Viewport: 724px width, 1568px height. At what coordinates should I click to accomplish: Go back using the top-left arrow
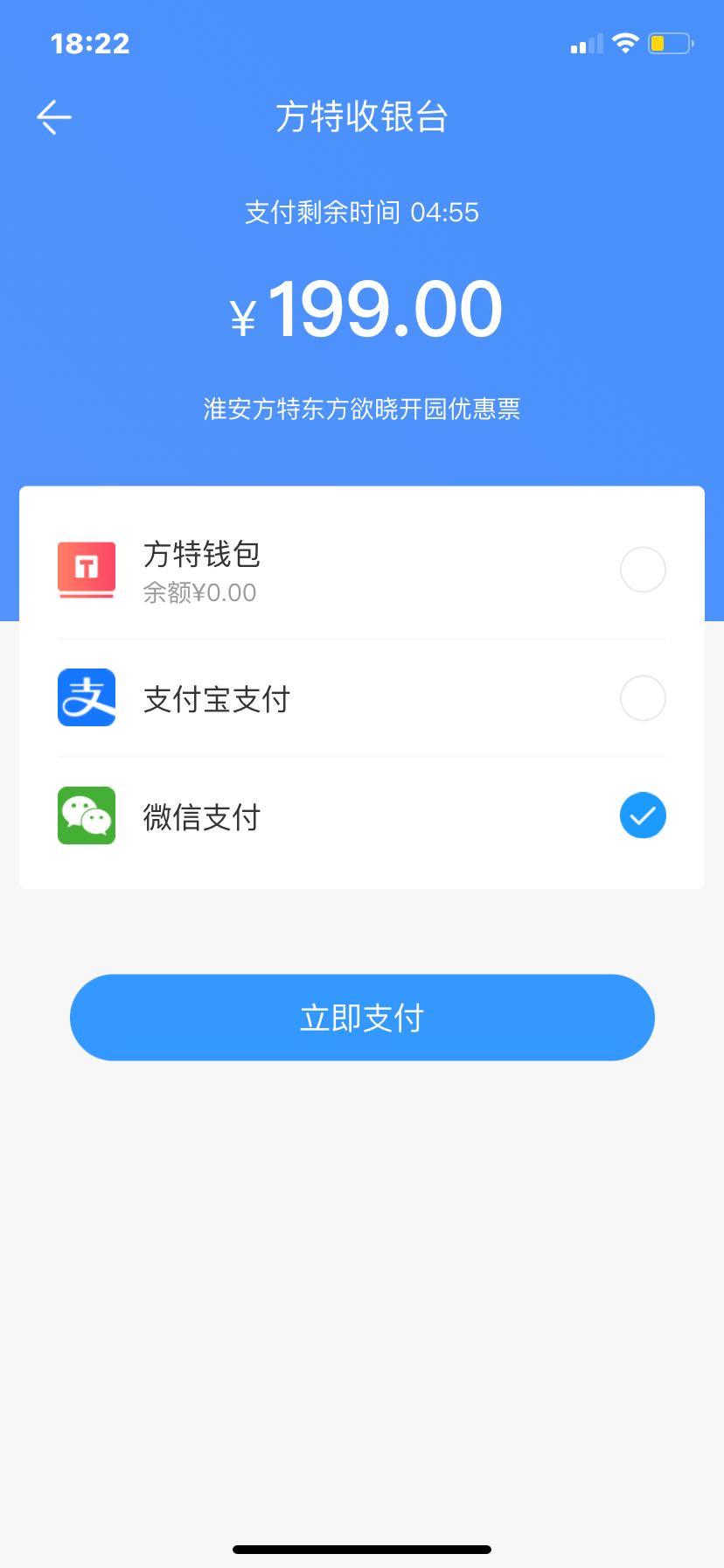click(x=53, y=117)
